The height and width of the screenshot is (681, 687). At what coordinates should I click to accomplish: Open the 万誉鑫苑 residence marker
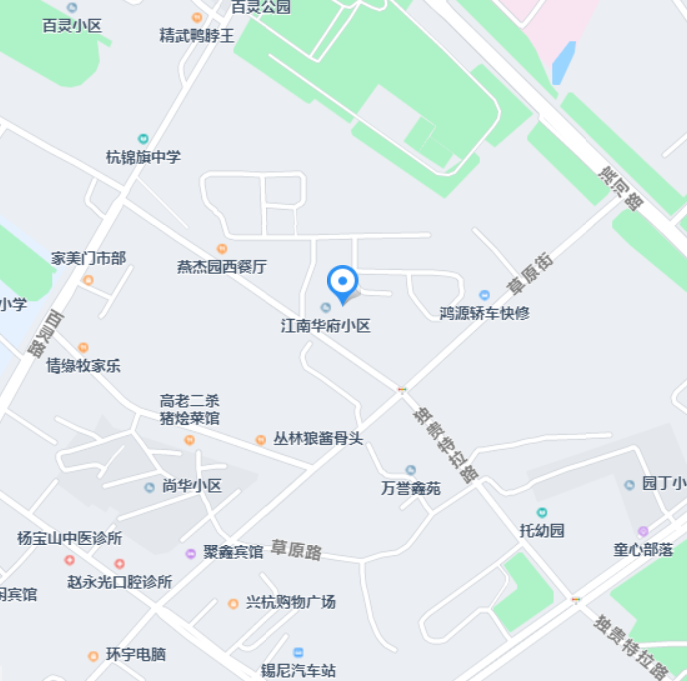pyautogui.click(x=410, y=470)
